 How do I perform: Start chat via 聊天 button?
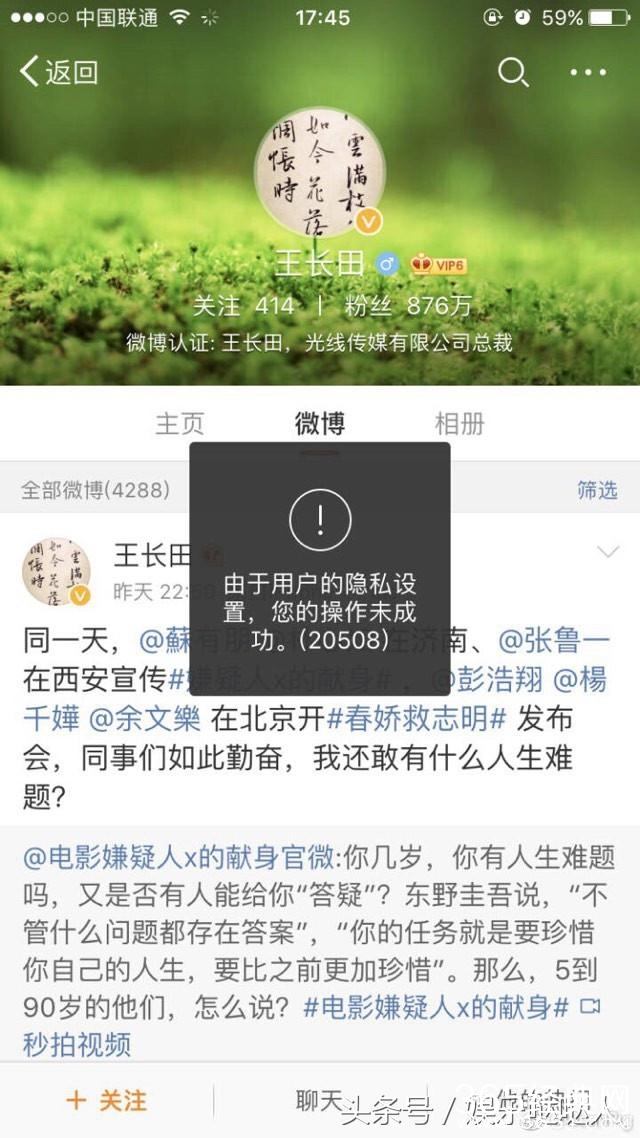[320, 1101]
